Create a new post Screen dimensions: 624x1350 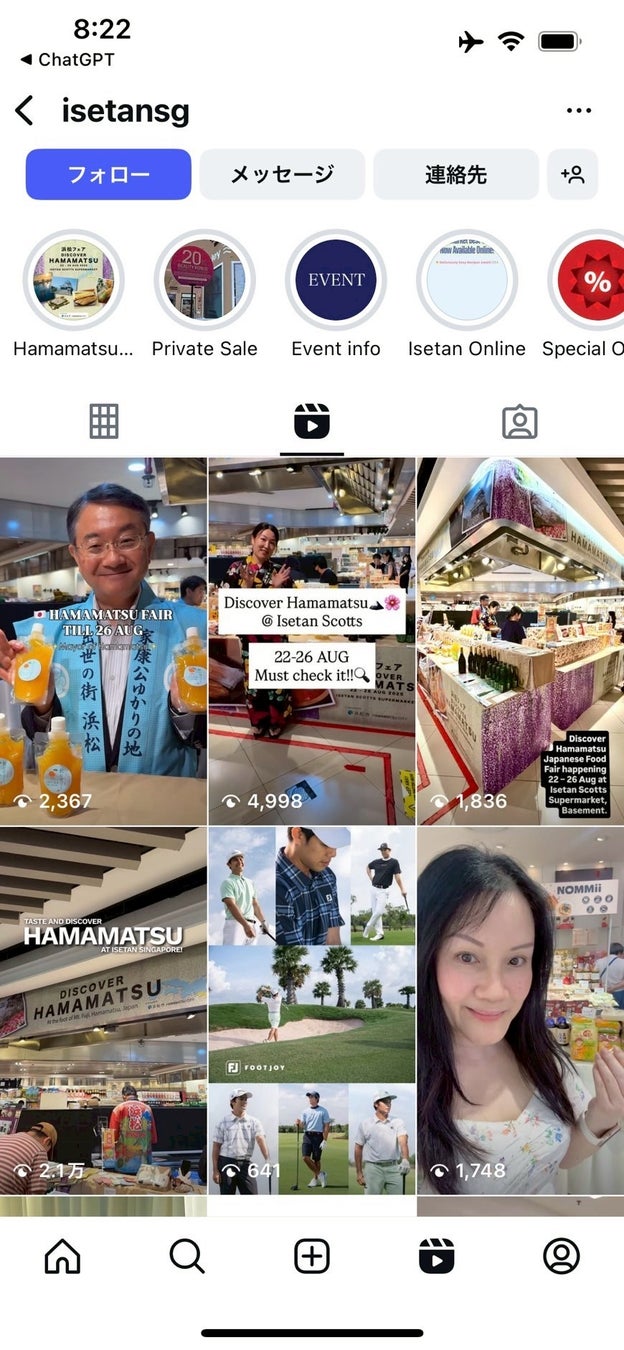(x=312, y=1256)
